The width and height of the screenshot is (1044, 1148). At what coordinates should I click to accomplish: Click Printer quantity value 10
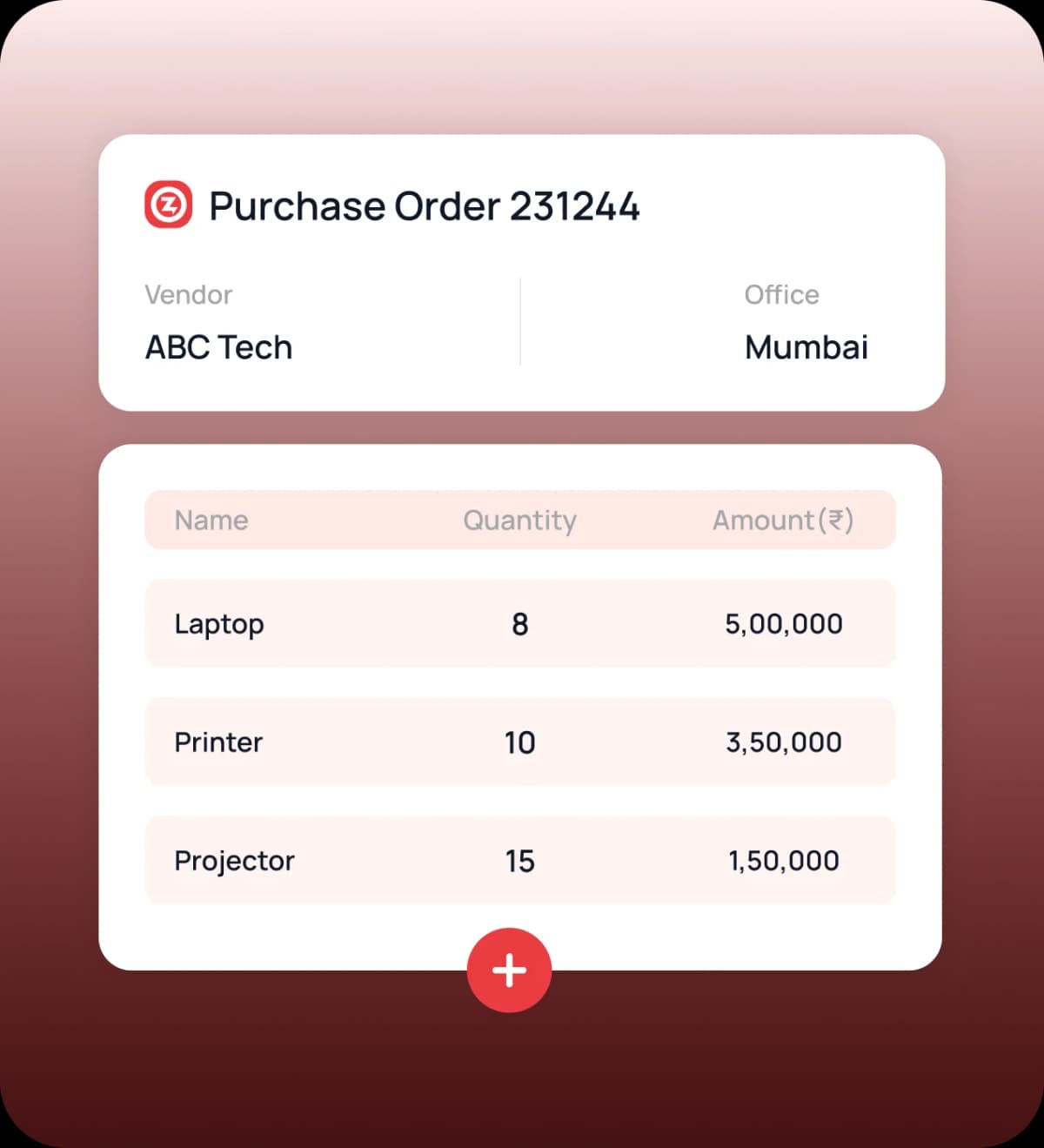click(519, 742)
